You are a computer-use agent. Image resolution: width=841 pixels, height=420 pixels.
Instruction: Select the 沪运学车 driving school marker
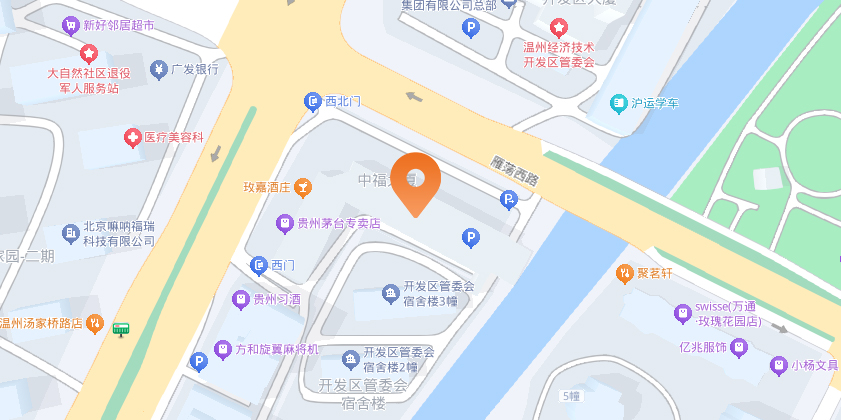pyautogui.click(x=618, y=103)
